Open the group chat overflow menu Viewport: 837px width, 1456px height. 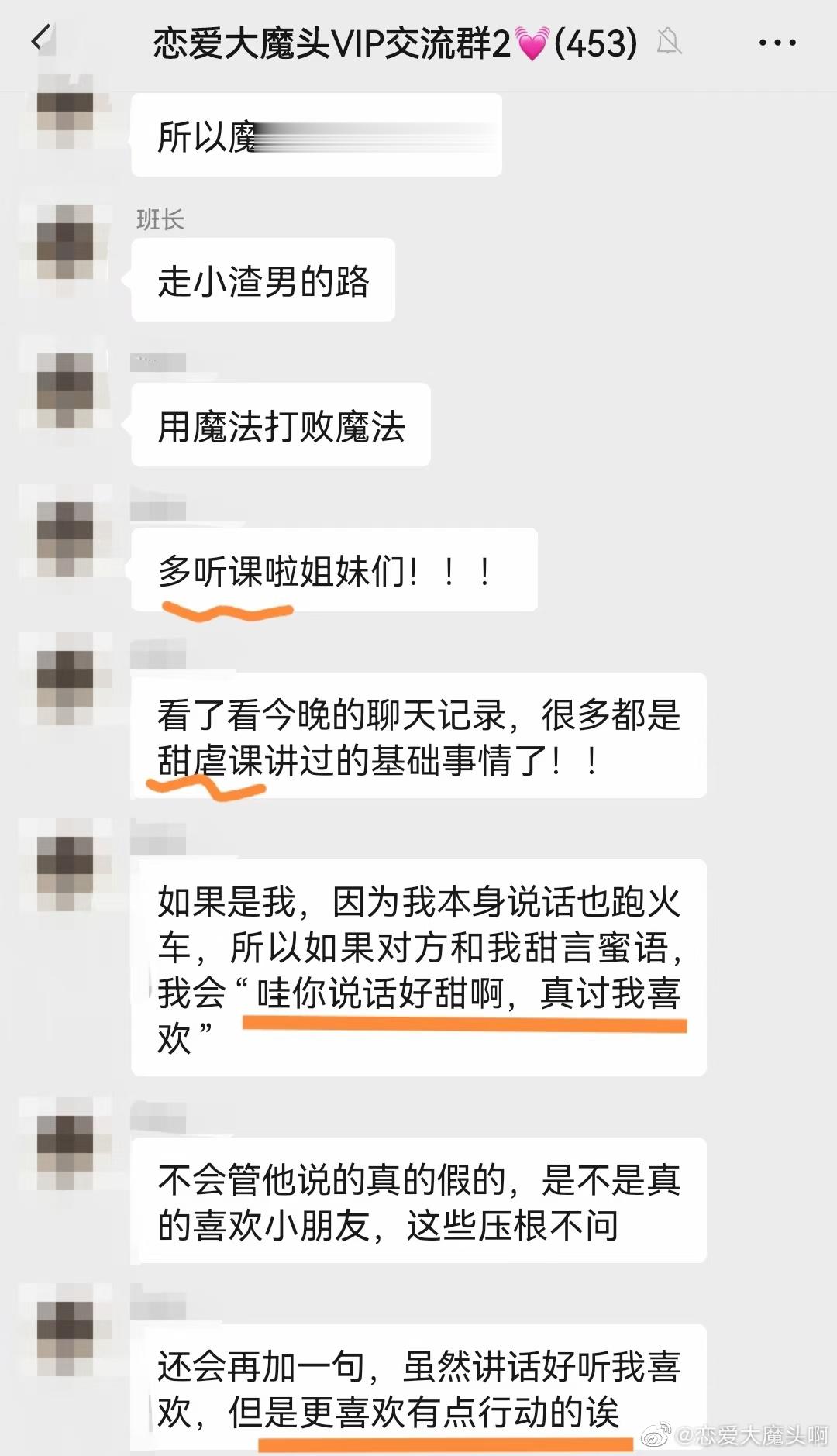click(x=777, y=43)
